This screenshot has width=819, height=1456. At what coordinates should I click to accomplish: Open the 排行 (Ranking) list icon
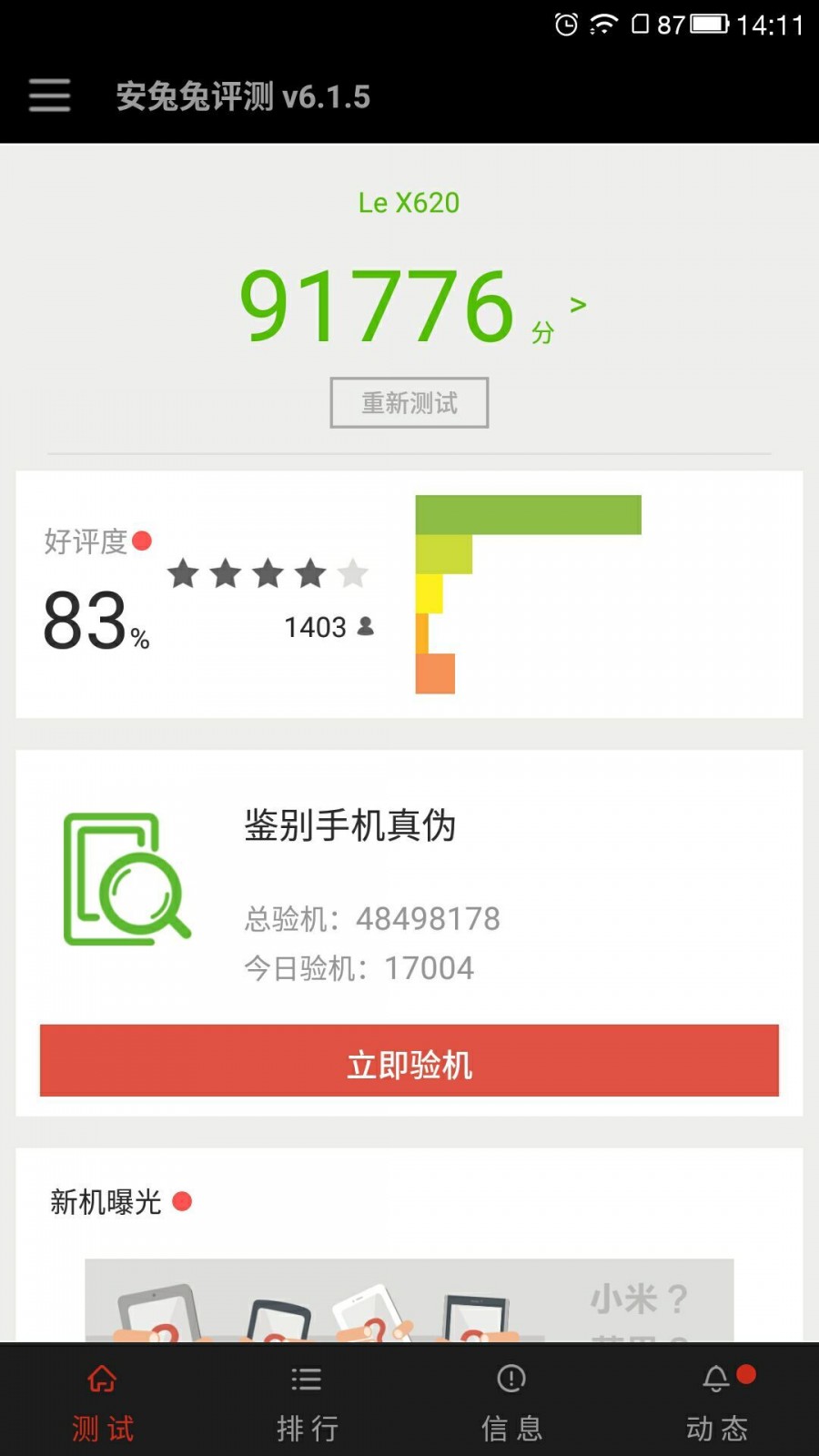click(305, 1380)
